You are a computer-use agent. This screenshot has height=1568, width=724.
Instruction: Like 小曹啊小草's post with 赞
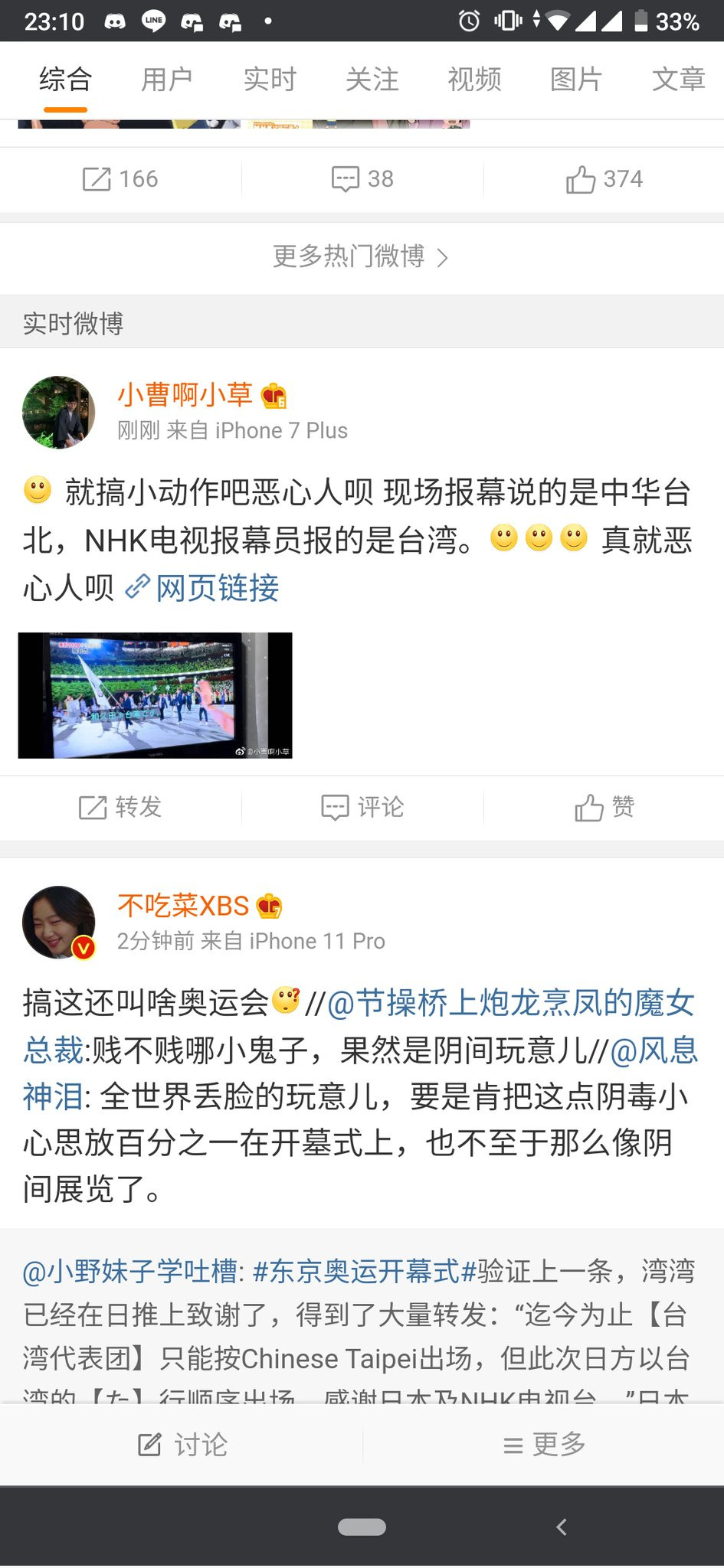604,807
